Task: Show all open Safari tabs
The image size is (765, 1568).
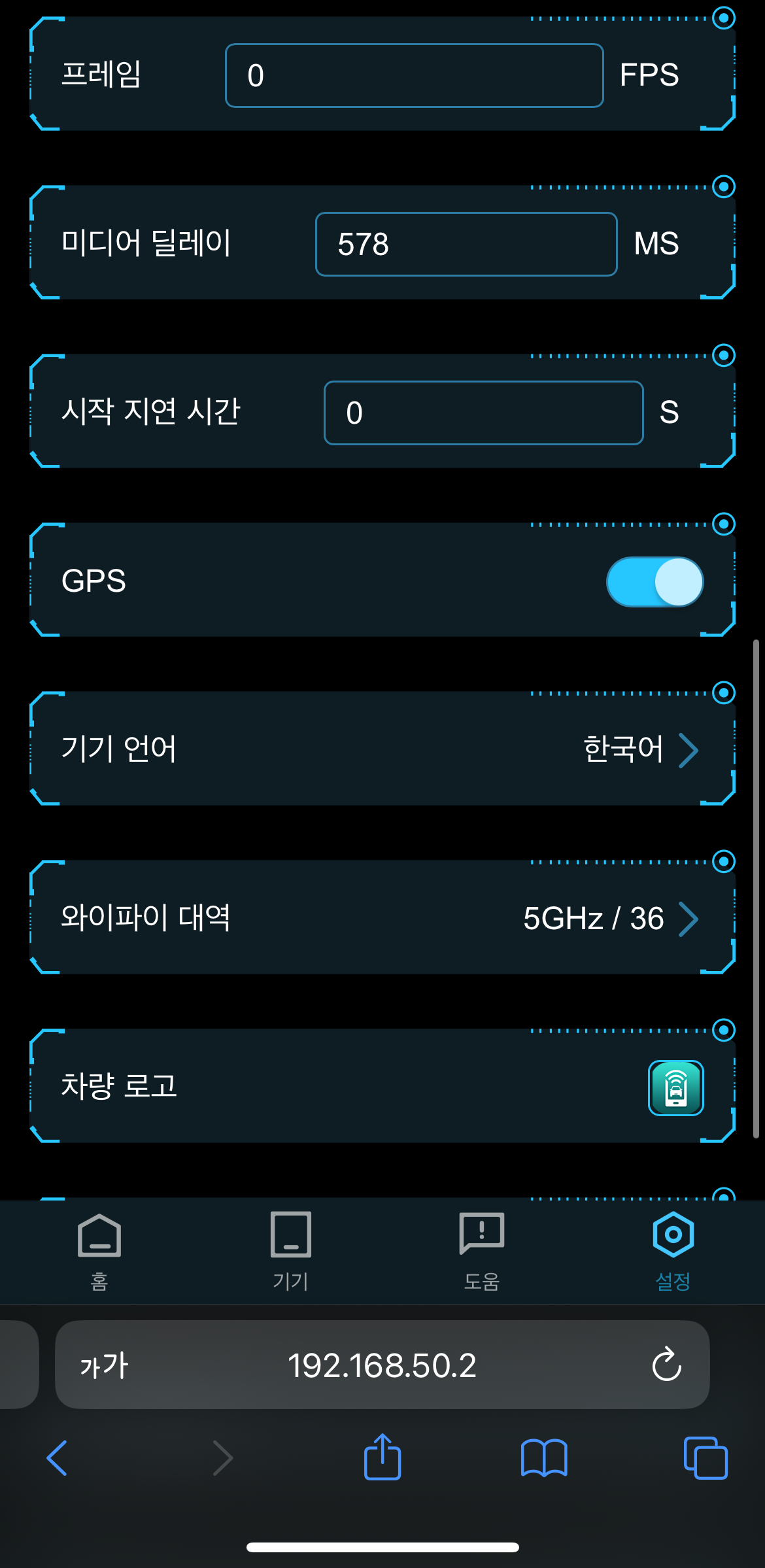Action: point(705,1457)
